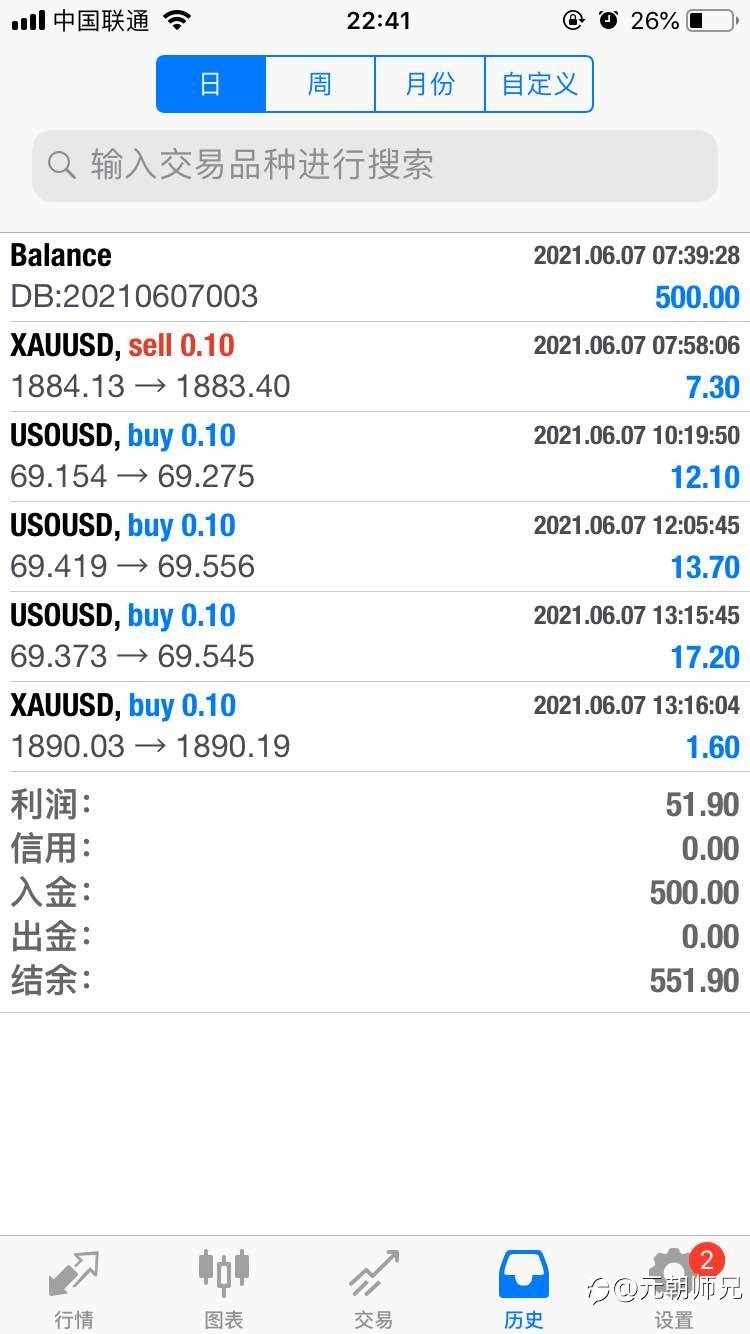750x1334 pixels.
Task: Open the XAUUSD sell 0.10 trade
Action: (375, 366)
